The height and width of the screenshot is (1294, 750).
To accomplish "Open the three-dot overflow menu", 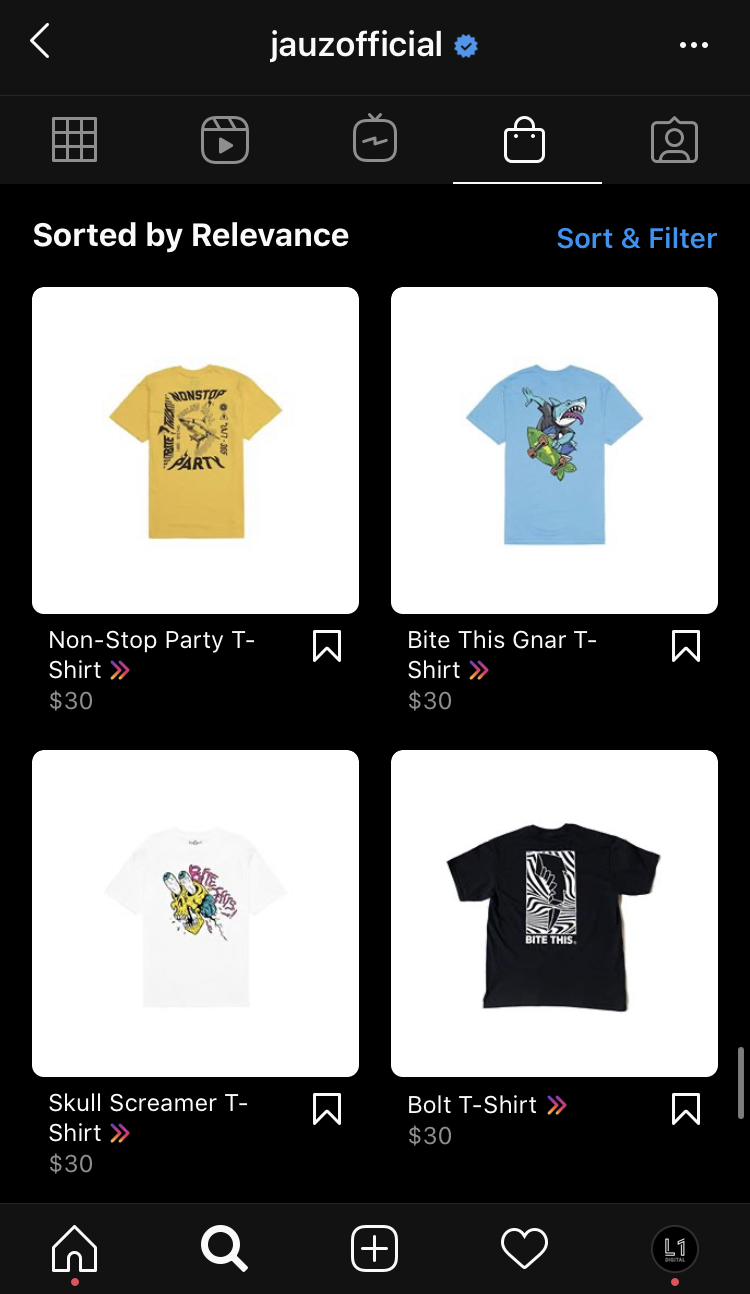I will 693,45.
